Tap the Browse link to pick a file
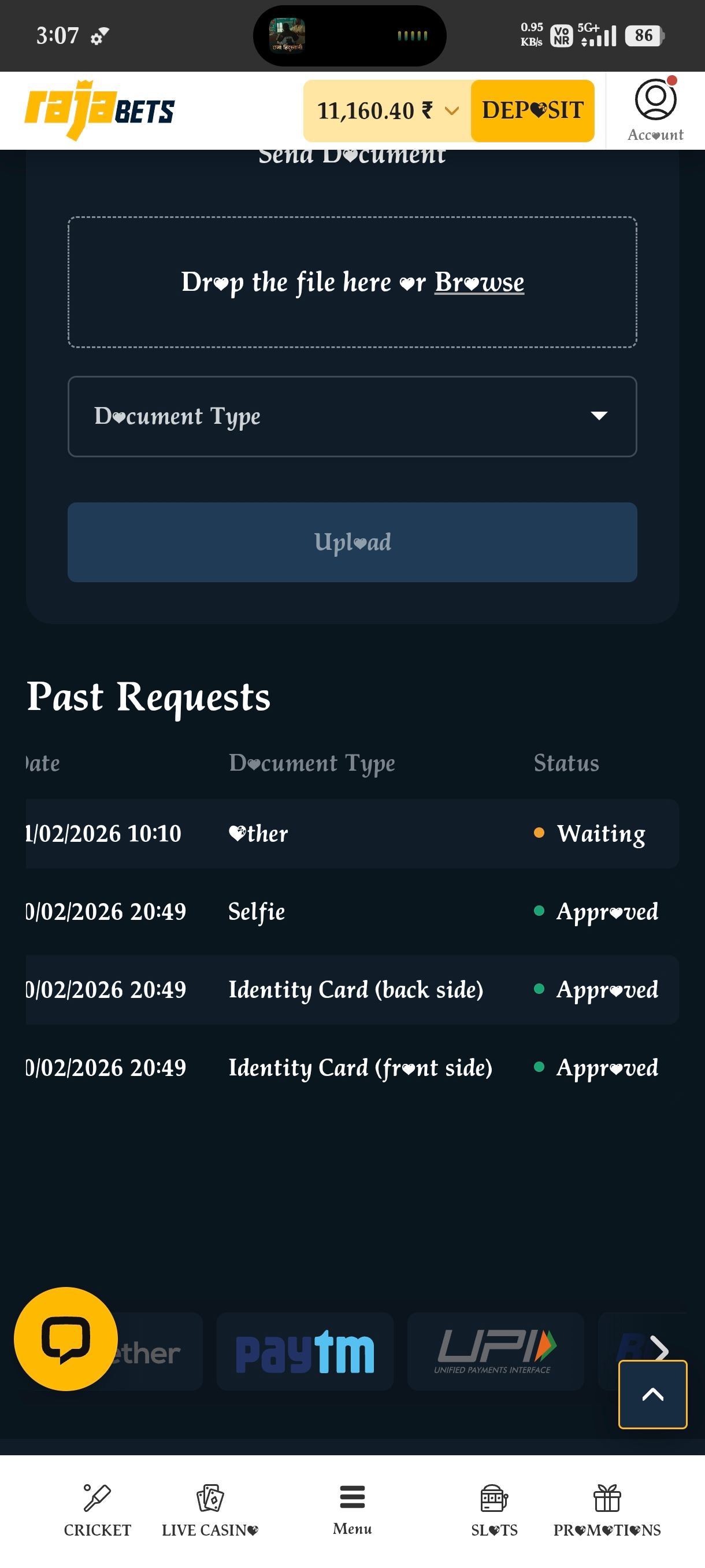This screenshot has height=1568, width=705. tap(478, 282)
